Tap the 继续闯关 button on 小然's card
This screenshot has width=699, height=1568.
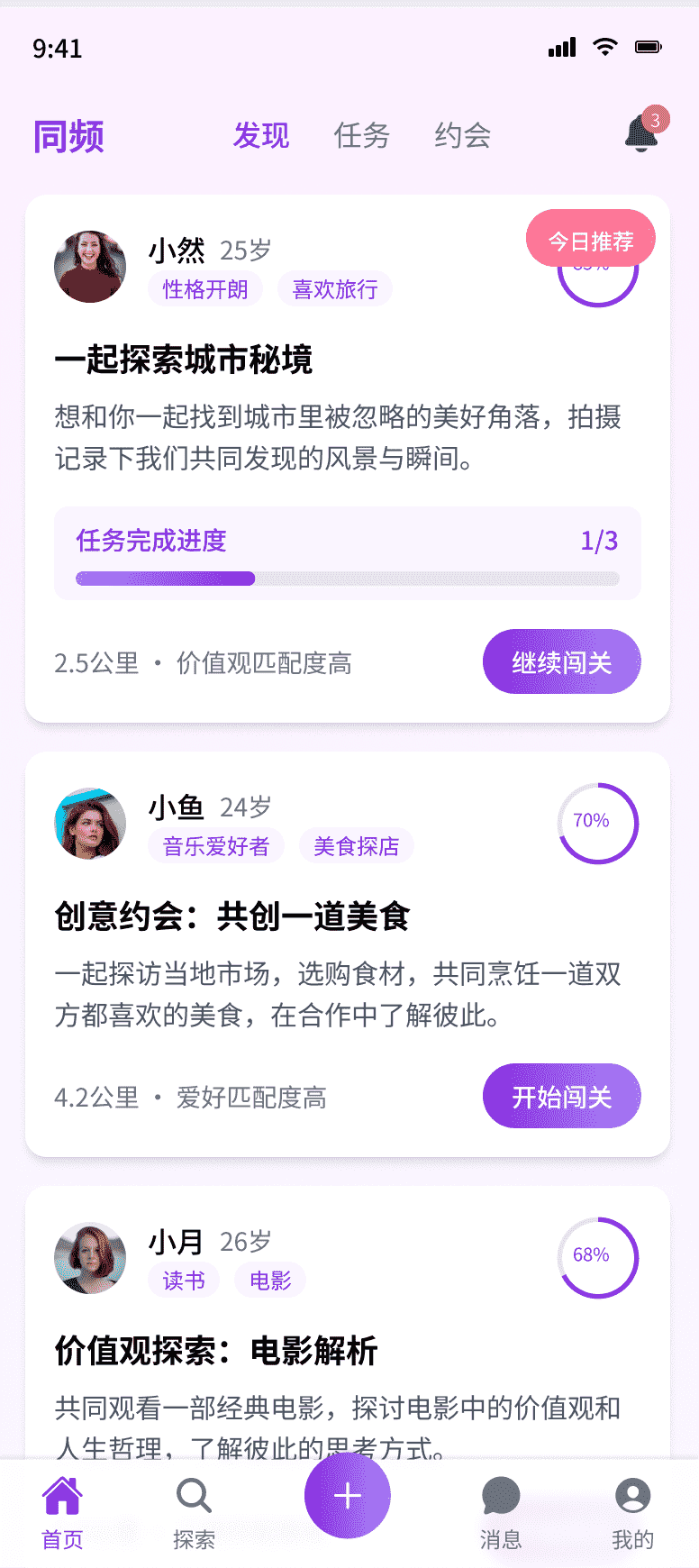point(561,662)
